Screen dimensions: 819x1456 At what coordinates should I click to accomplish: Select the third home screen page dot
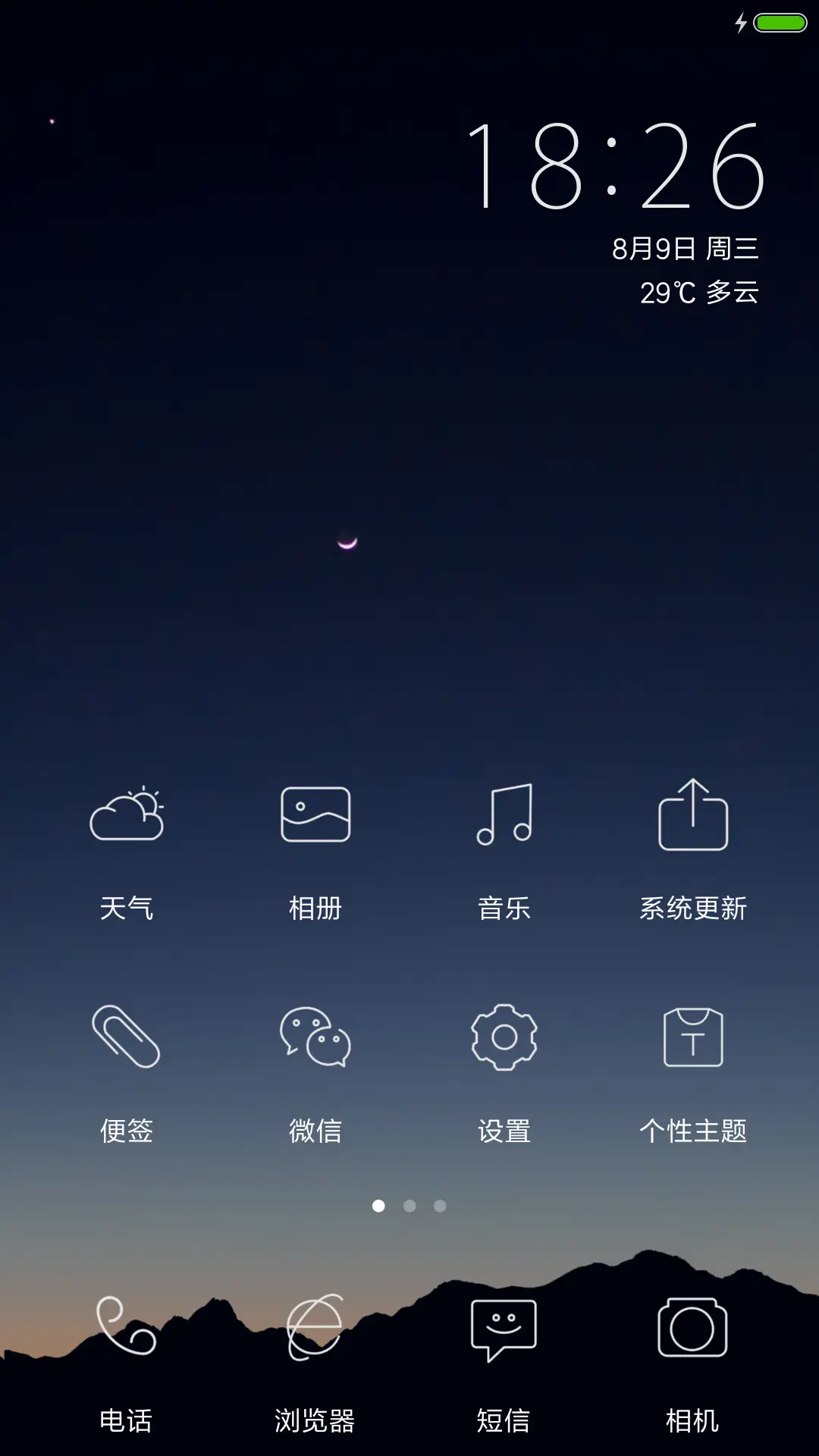(x=440, y=1205)
